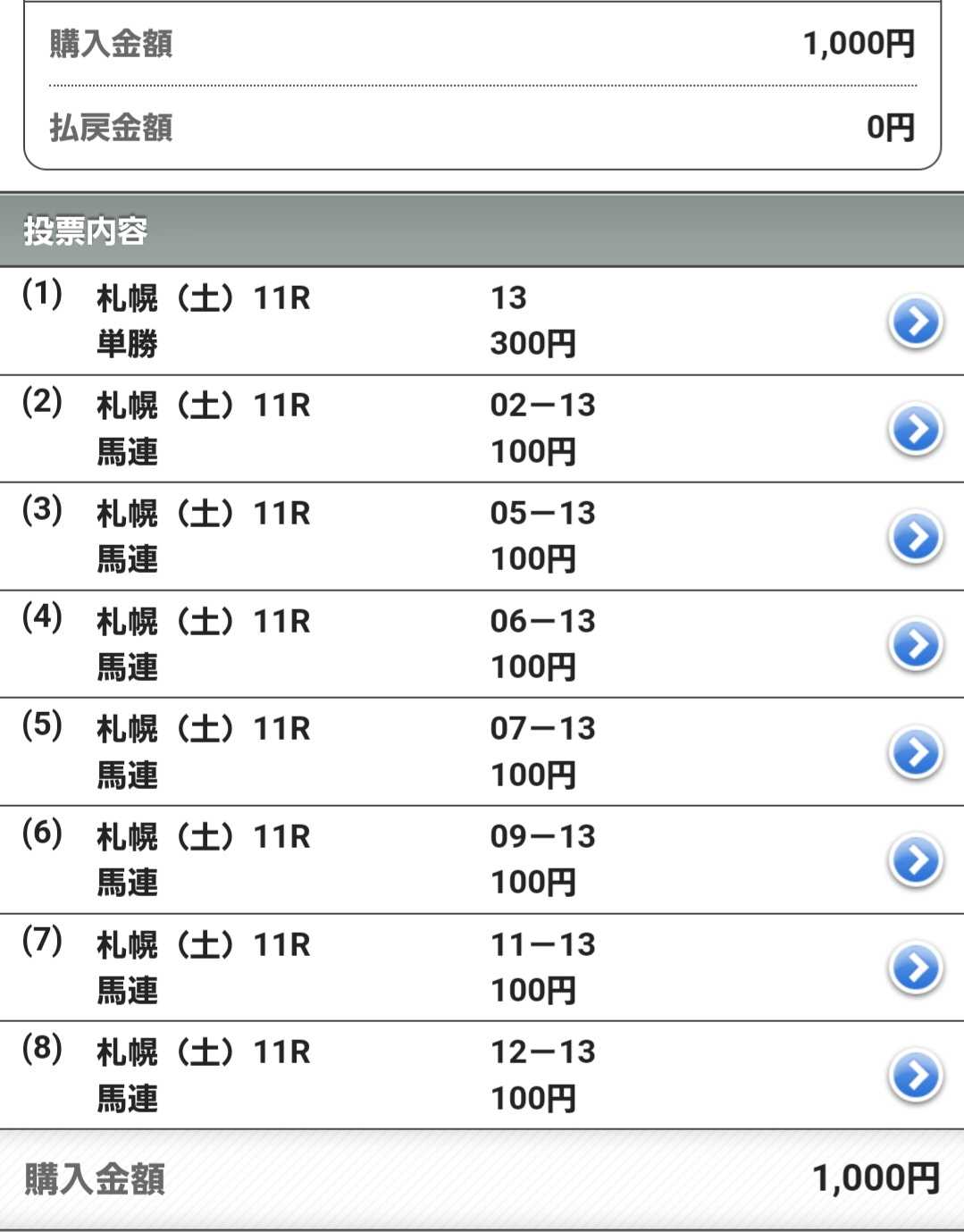
Task: View the 馬連 11−13 bet entry
Action: [916, 968]
